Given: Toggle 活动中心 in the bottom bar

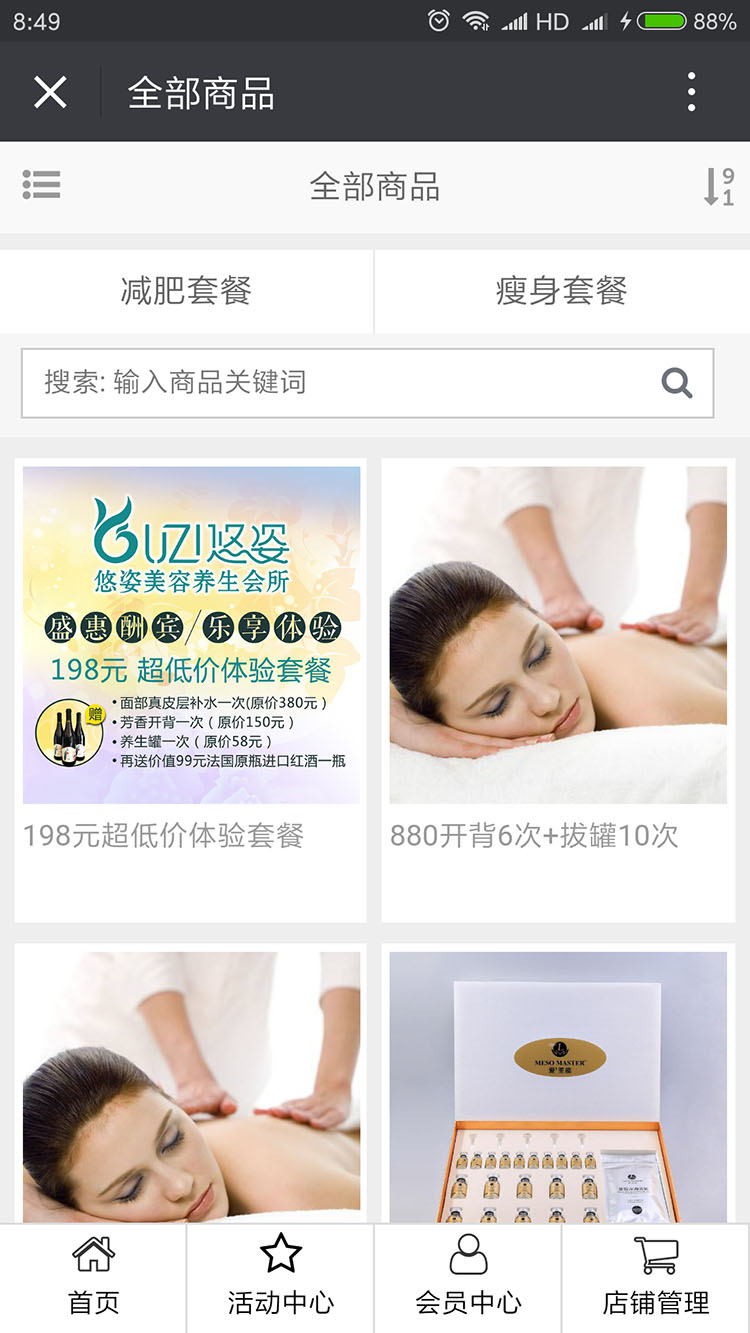Looking at the screenshot, I should [281, 1303].
